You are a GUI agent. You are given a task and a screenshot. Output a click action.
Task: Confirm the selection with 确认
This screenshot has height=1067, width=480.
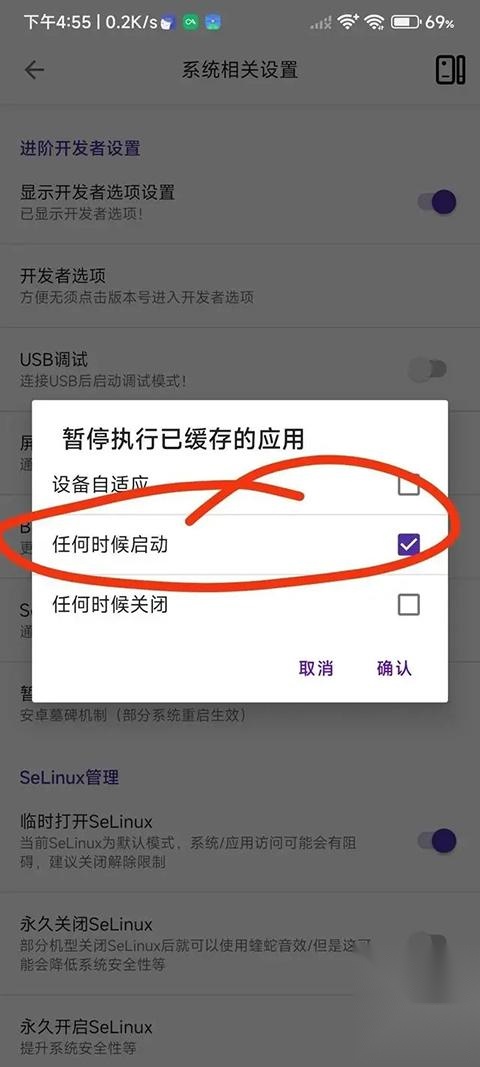pyautogui.click(x=394, y=668)
